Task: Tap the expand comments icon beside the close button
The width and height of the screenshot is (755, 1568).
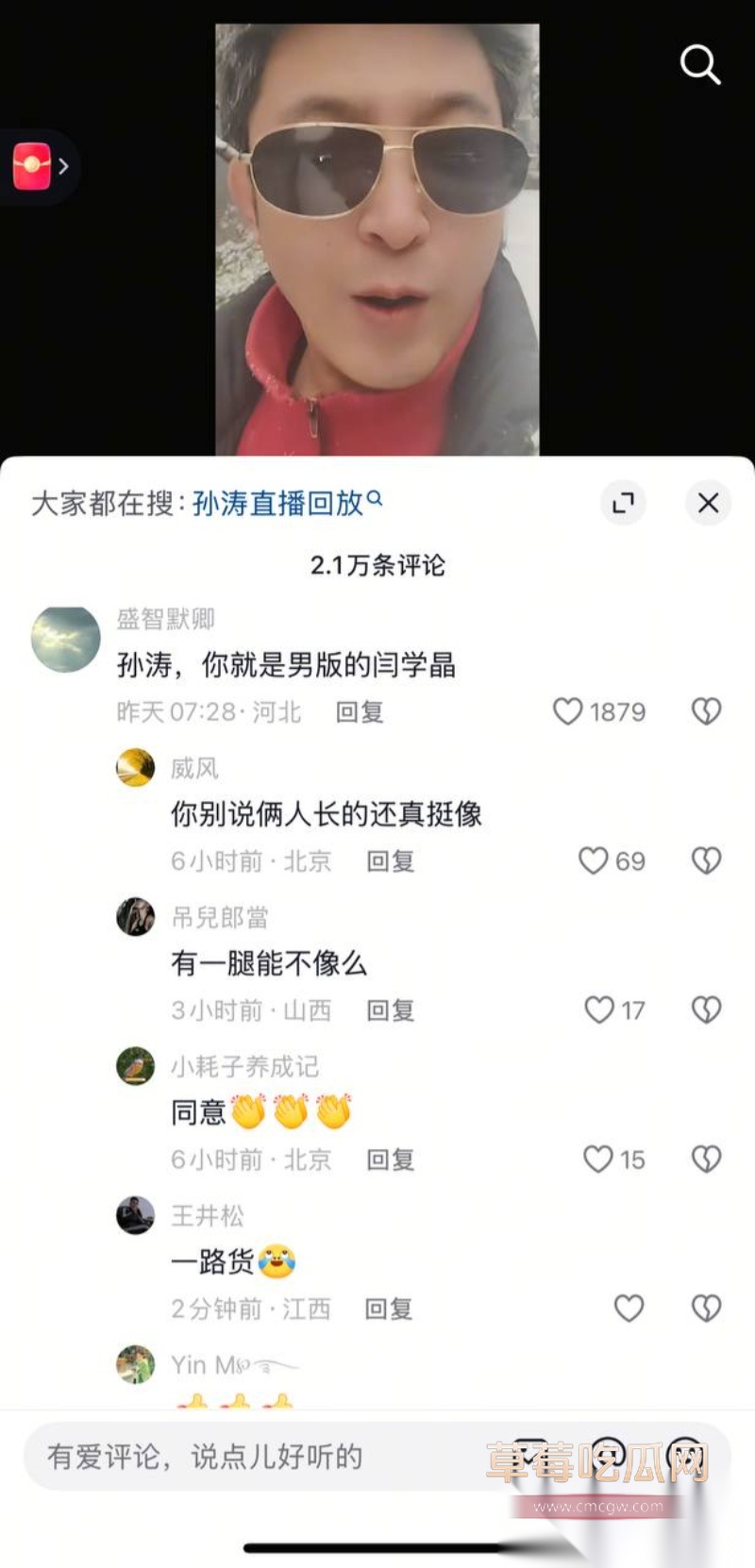Action: (x=624, y=504)
